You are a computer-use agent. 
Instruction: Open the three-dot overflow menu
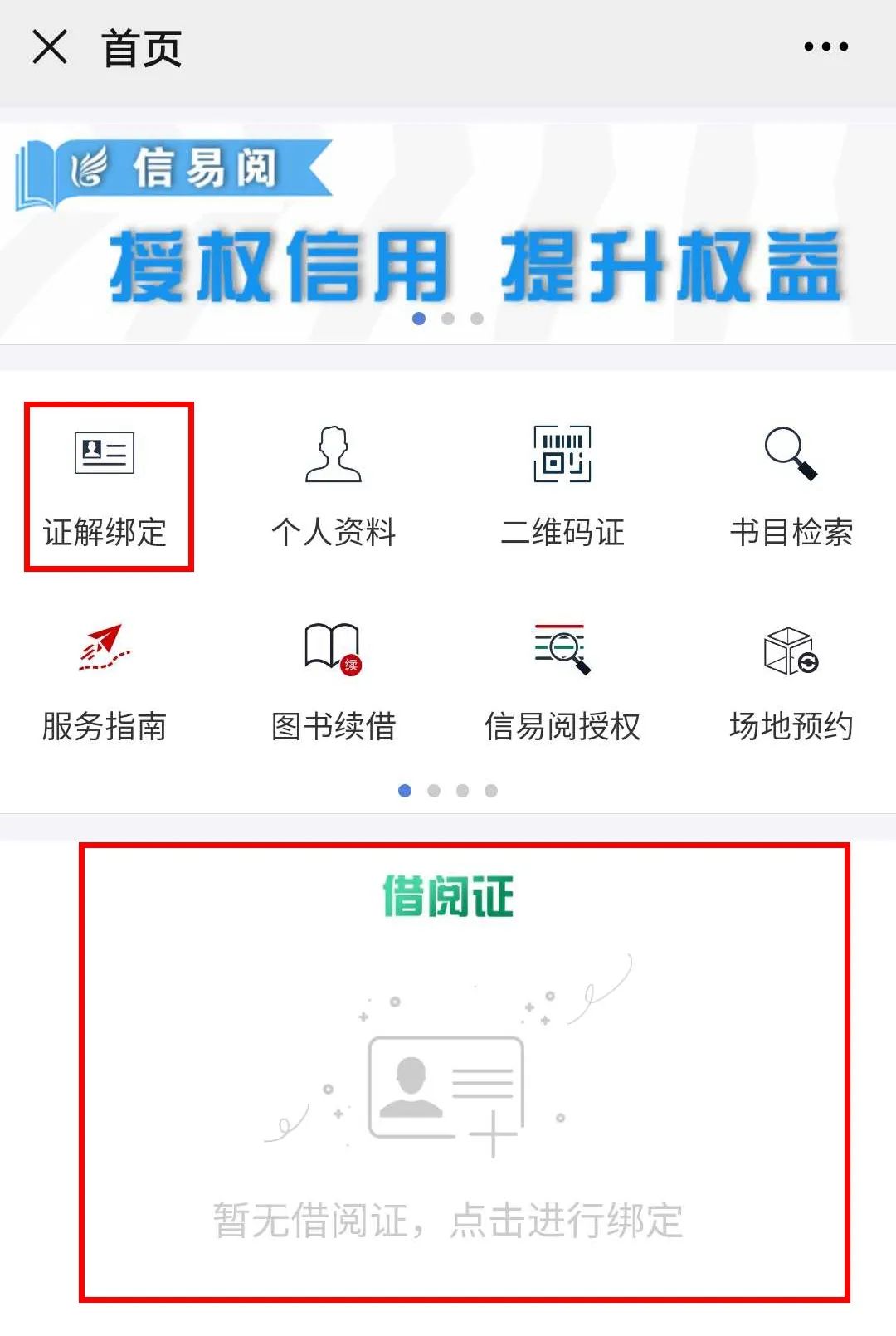pos(825,47)
